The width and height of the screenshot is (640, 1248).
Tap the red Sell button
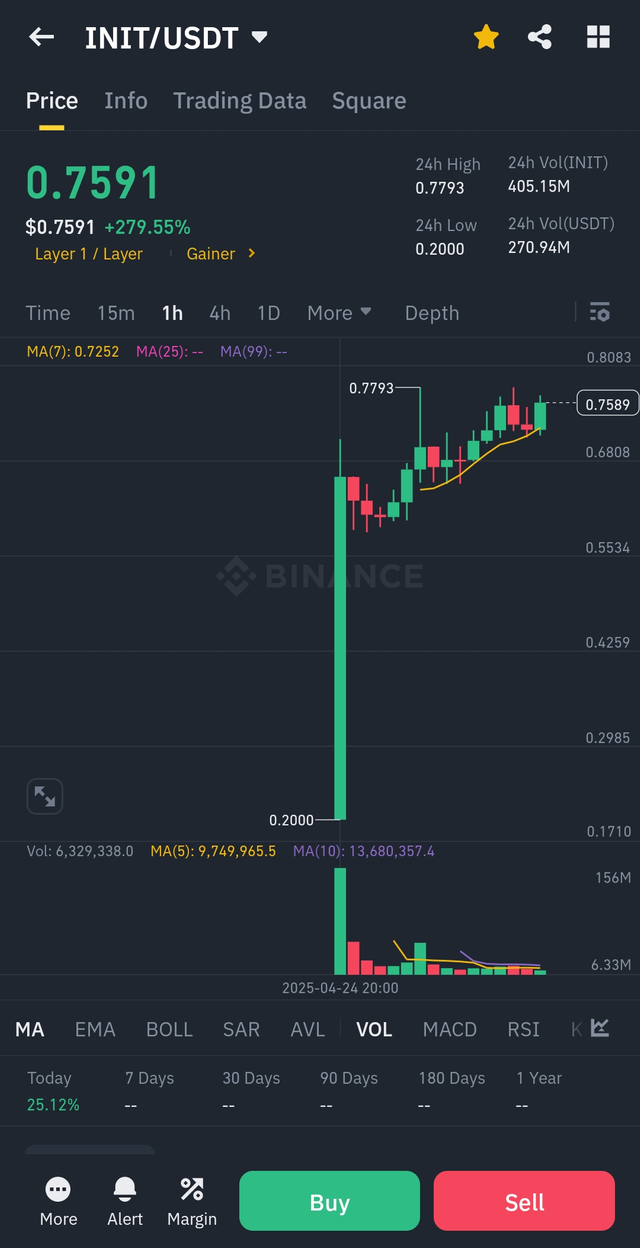click(x=524, y=1202)
